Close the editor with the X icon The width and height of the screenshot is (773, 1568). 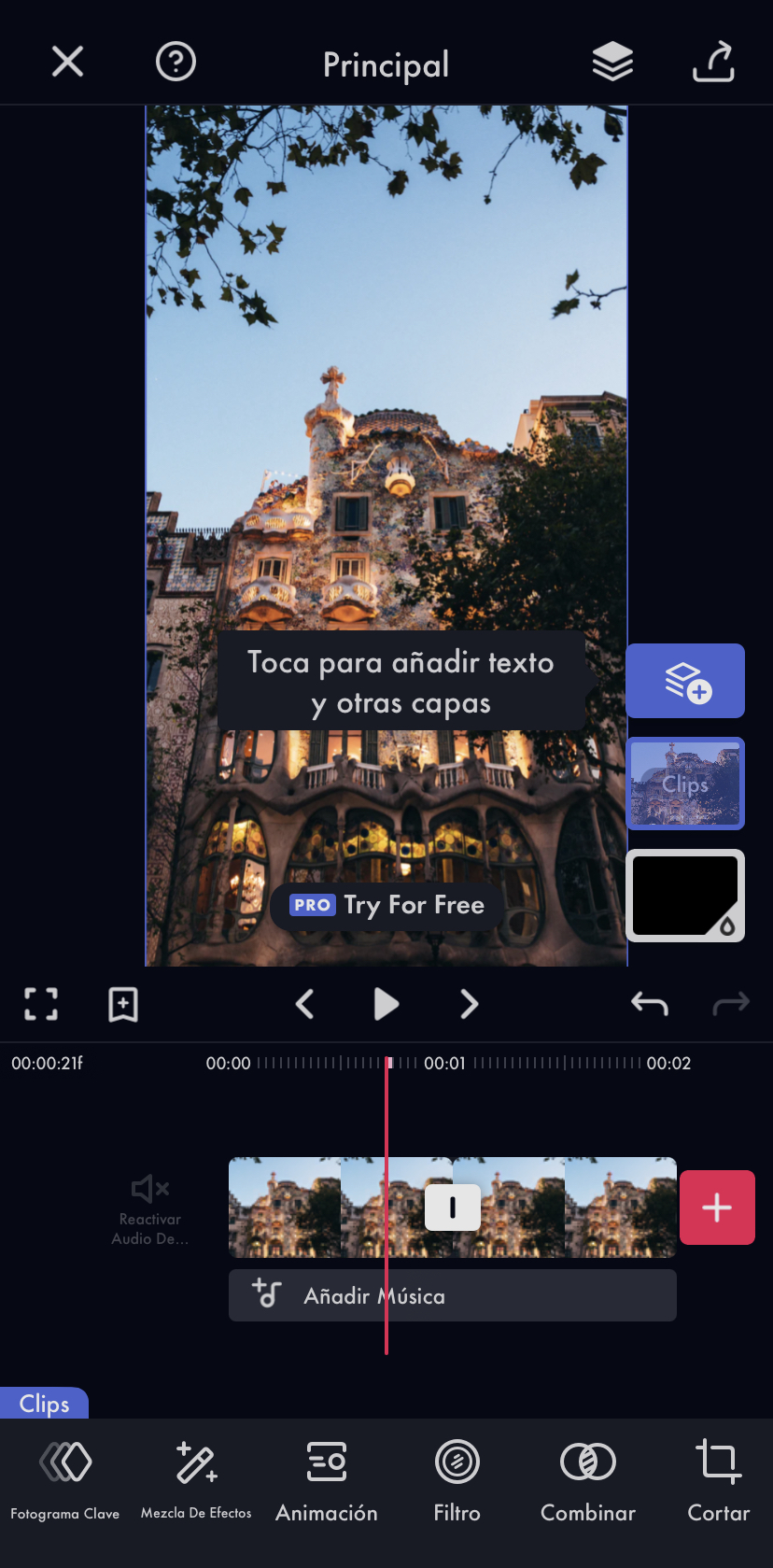pyautogui.click(x=67, y=63)
